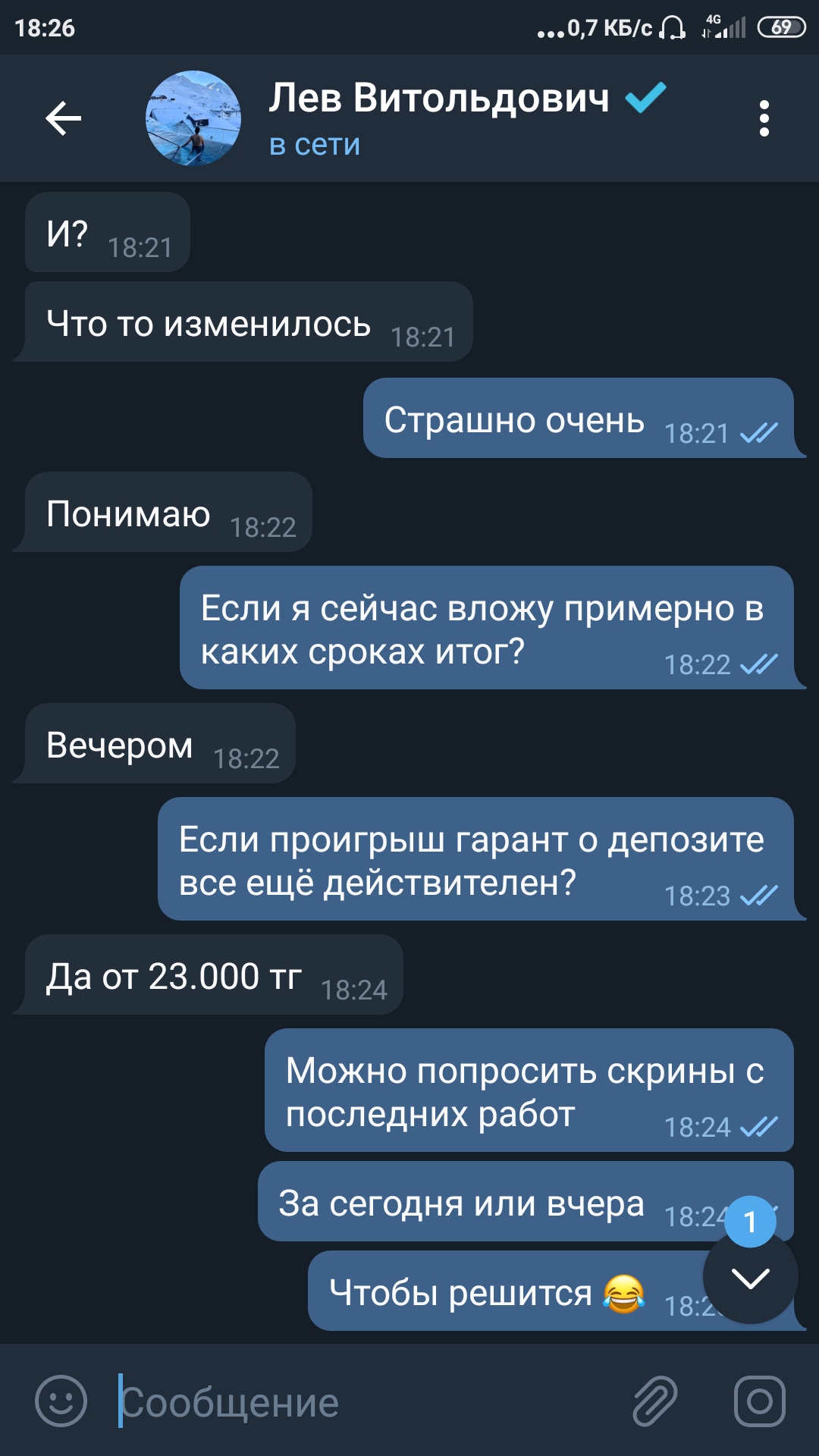This screenshot has height=1456, width=819.
Task: Open the three-dot overflow menu
Action: [764, 118]
